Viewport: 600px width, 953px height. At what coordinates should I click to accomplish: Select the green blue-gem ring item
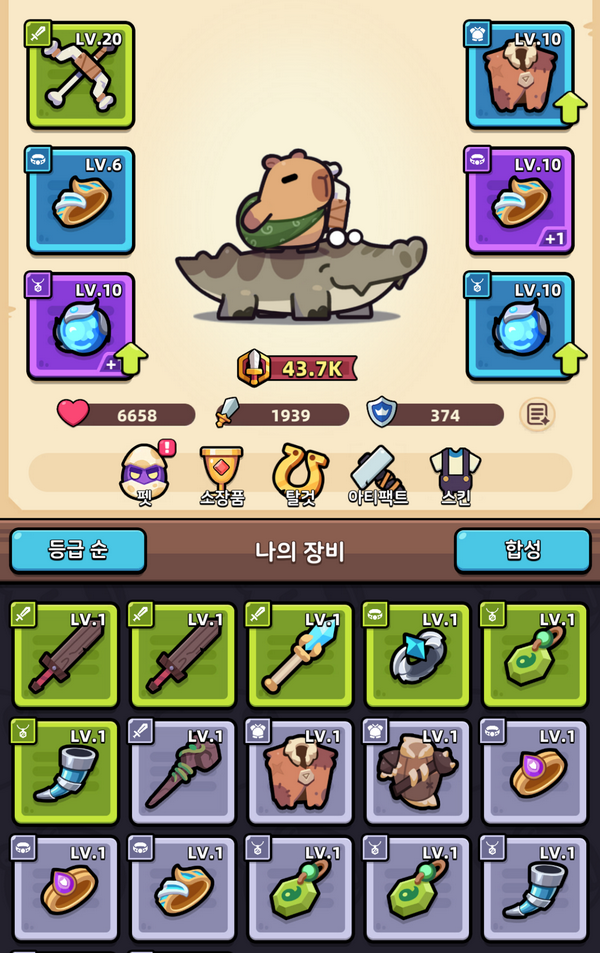(418, 655)
